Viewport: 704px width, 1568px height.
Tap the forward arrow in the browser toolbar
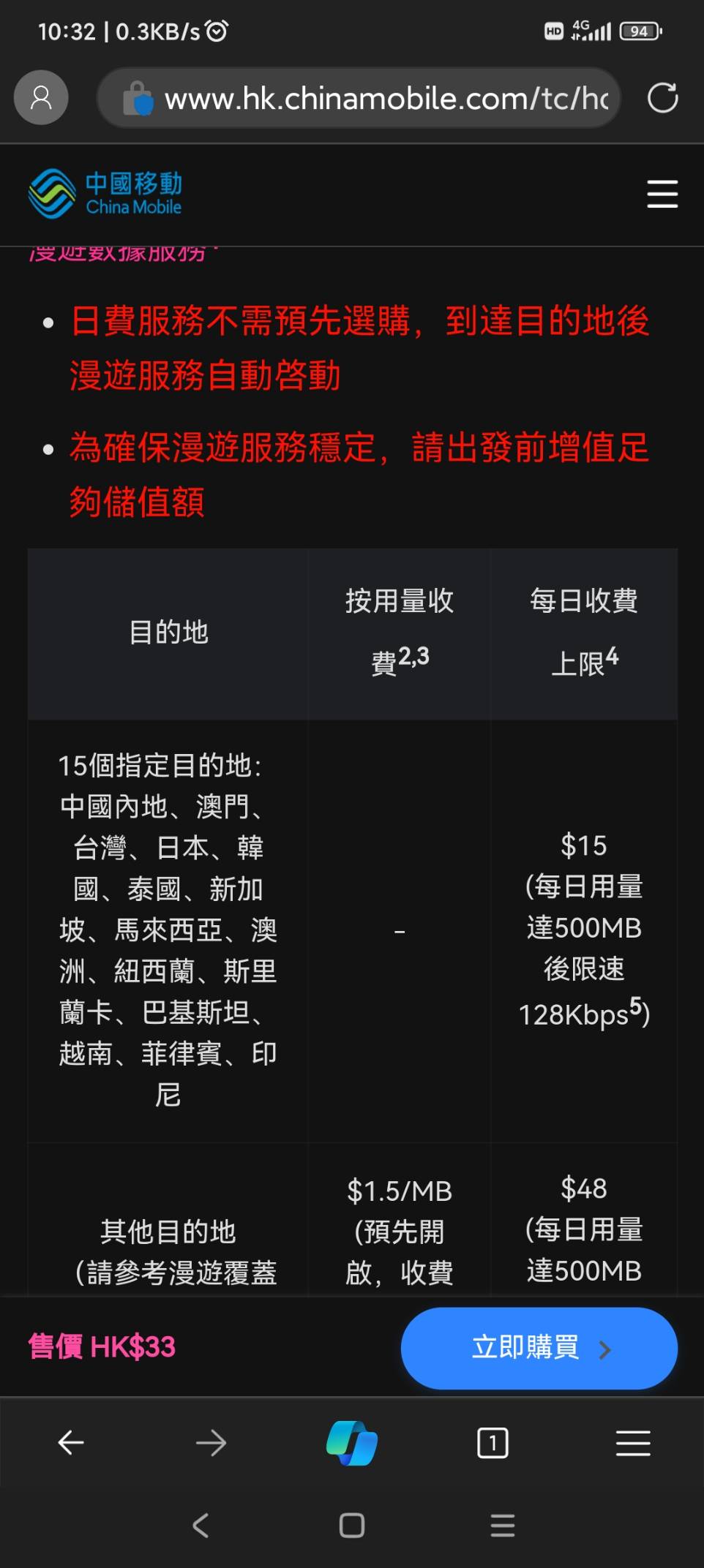point(211,1442)
